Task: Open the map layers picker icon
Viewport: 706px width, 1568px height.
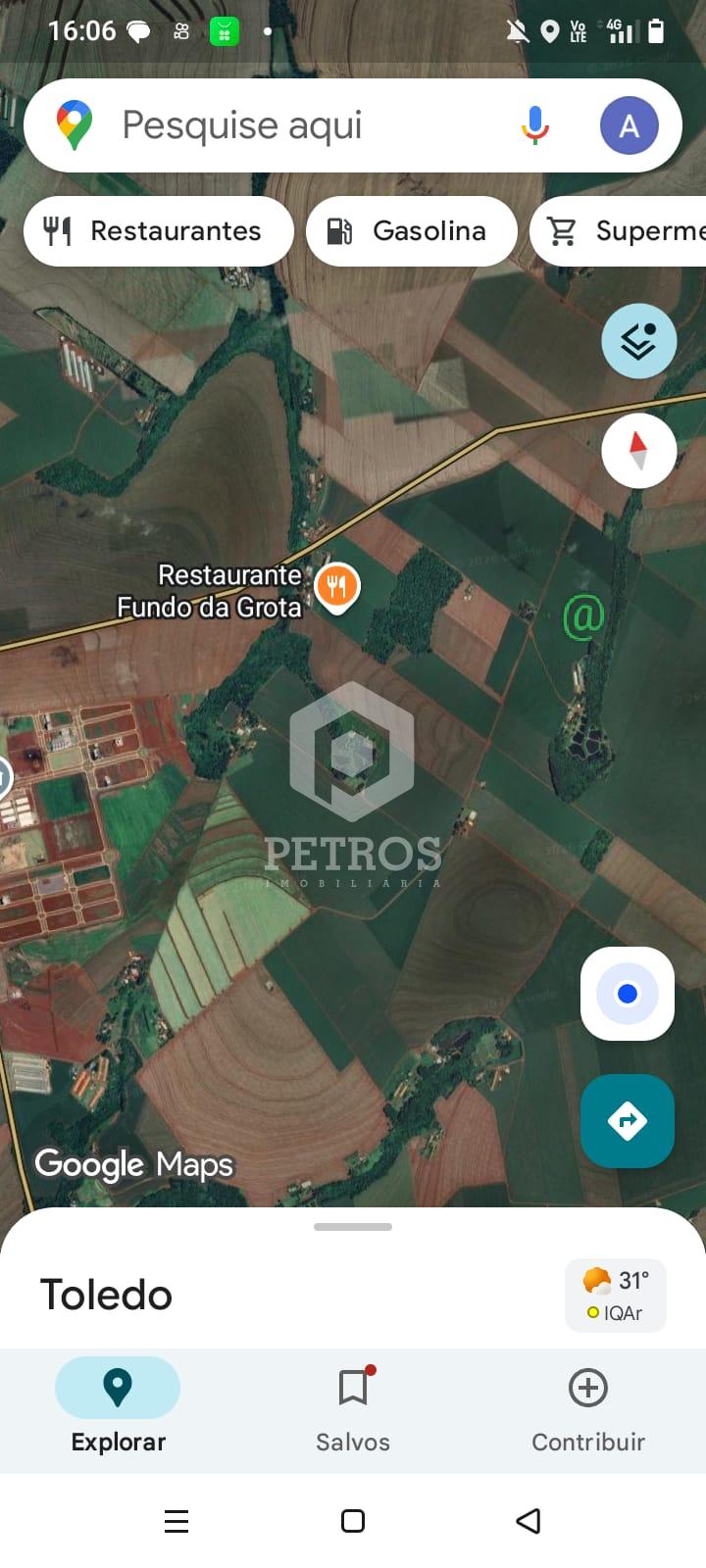Action: pyautogui.click(x=638, y=342)
